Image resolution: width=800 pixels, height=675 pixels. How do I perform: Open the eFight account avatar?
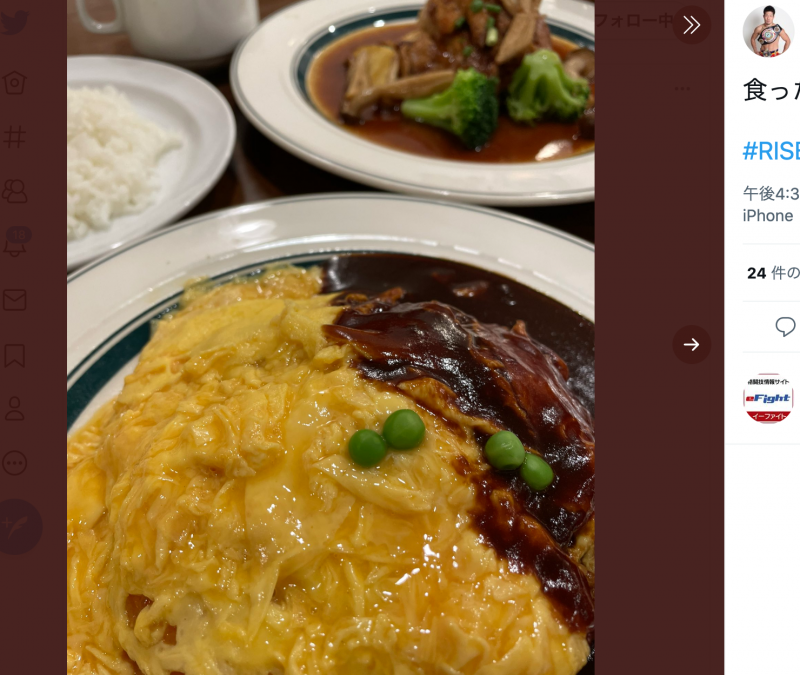(x=768, y=398)
